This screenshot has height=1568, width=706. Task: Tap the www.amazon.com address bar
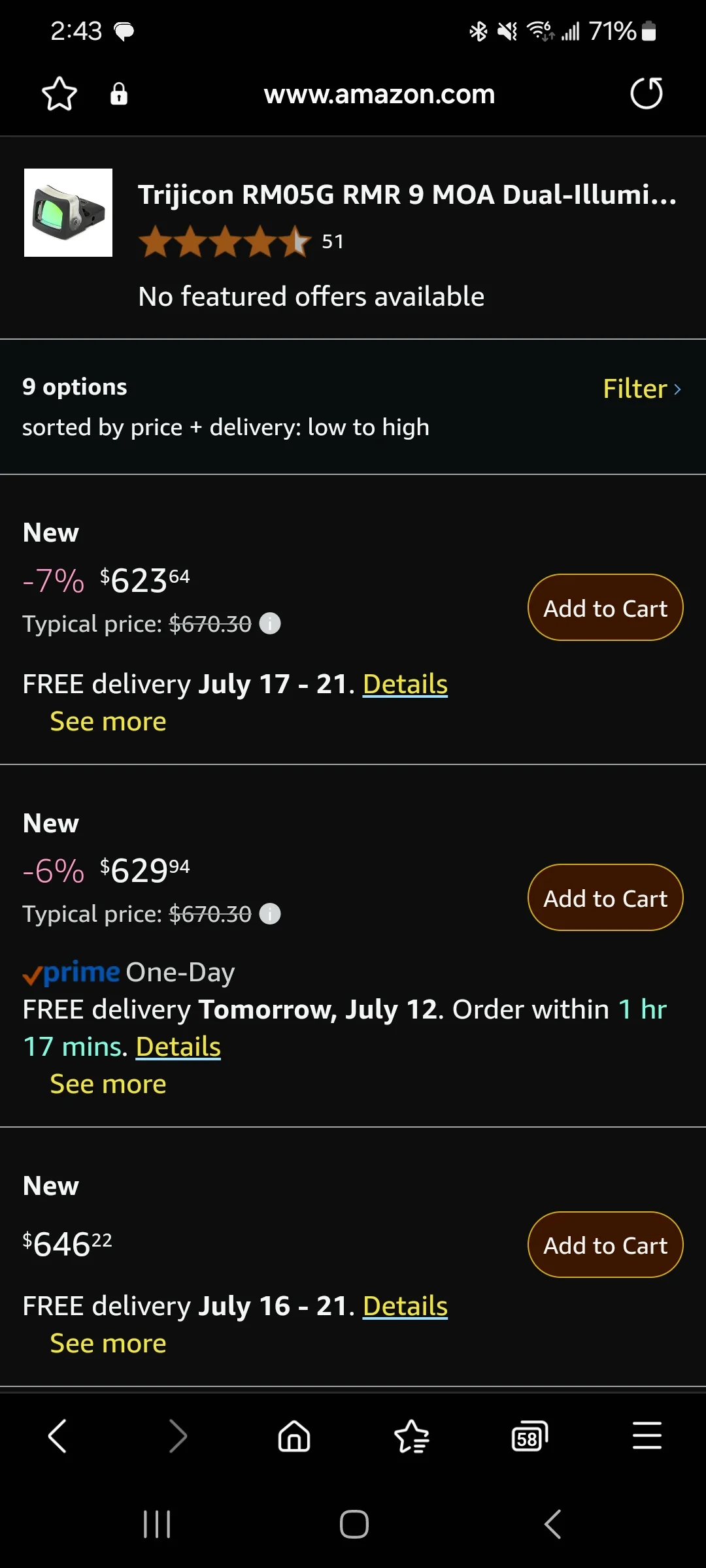pos(379,95)
